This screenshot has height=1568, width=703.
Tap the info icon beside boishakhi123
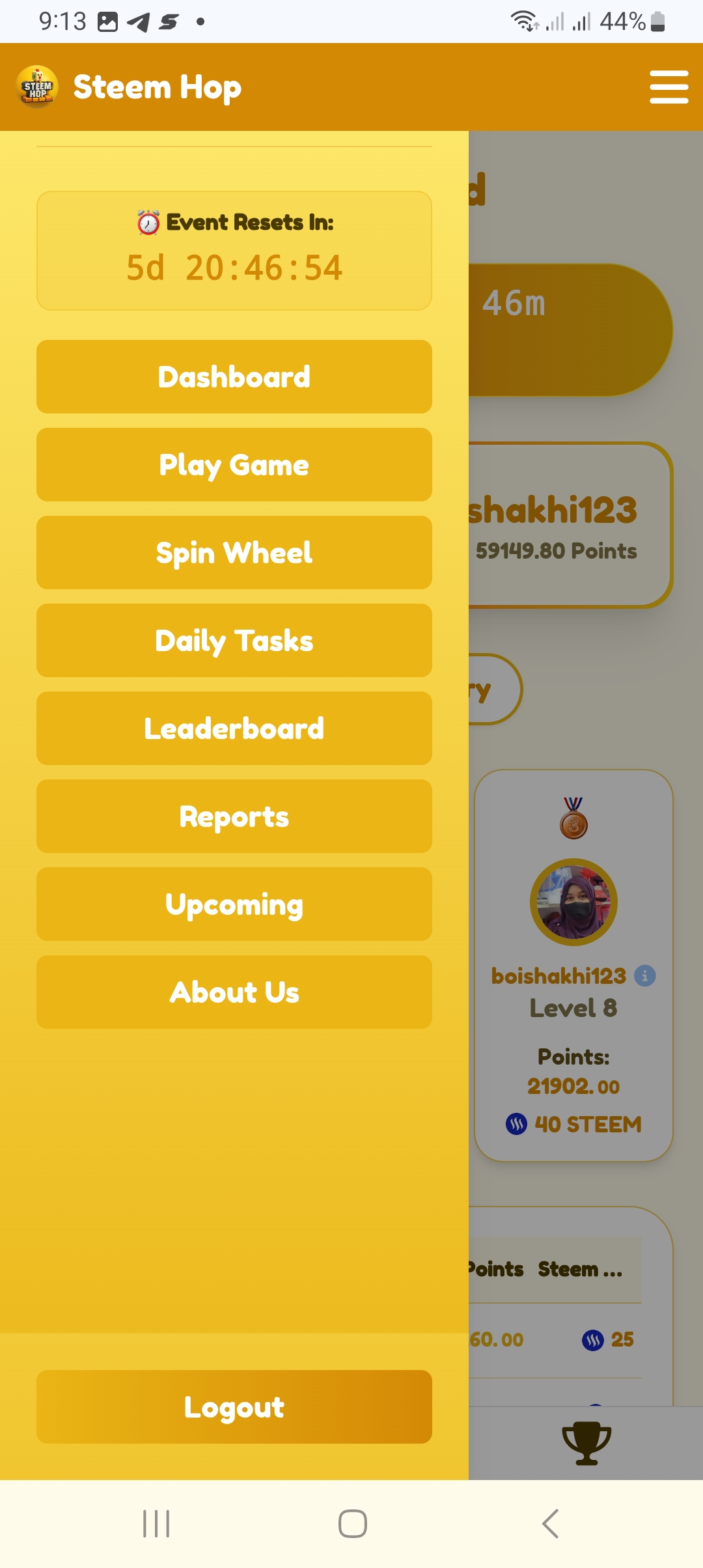tap(645, 975)
